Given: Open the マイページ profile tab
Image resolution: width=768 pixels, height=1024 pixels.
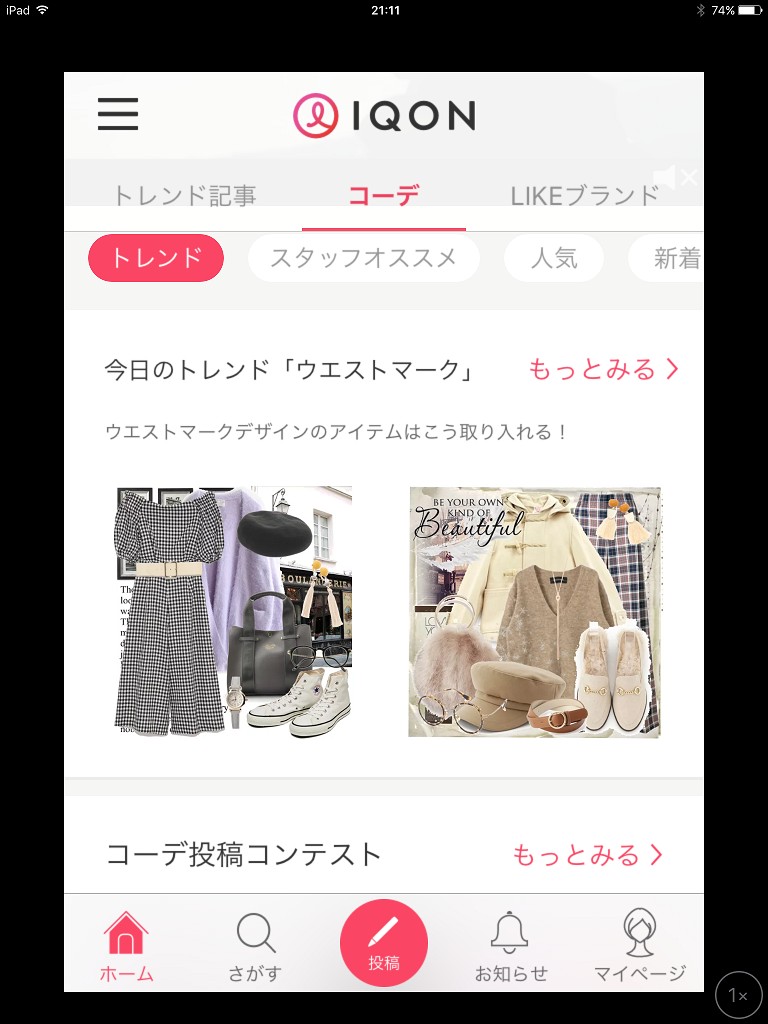Looking at the screenshot, I should (640, 945).
